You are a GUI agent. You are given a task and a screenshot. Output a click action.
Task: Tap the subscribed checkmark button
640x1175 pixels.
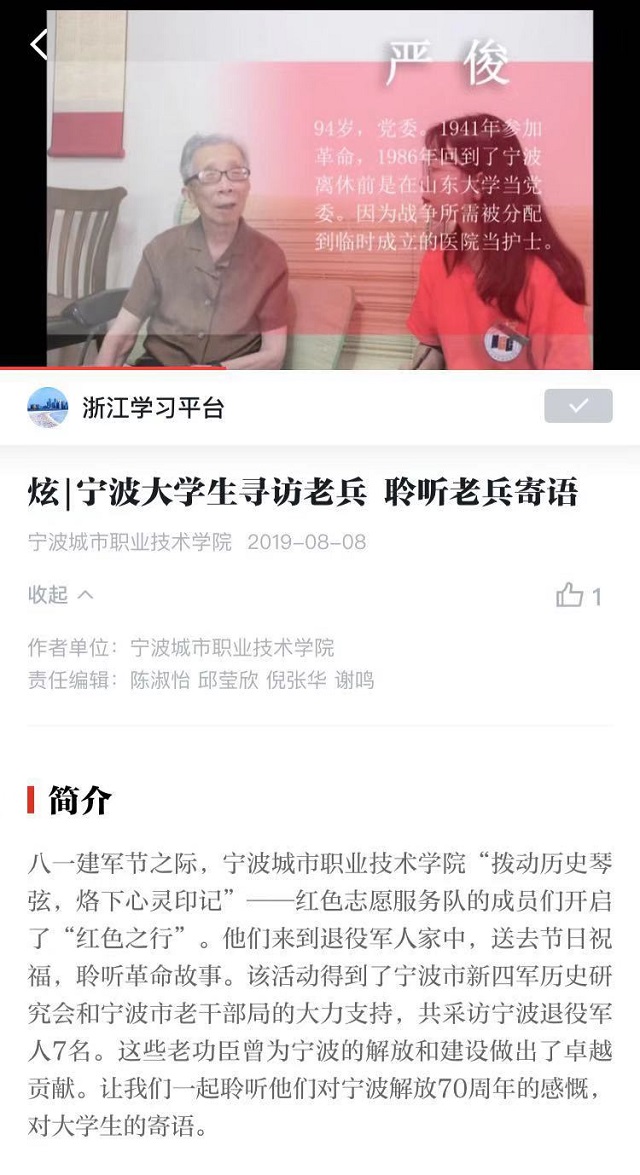[x=578, y=406]
